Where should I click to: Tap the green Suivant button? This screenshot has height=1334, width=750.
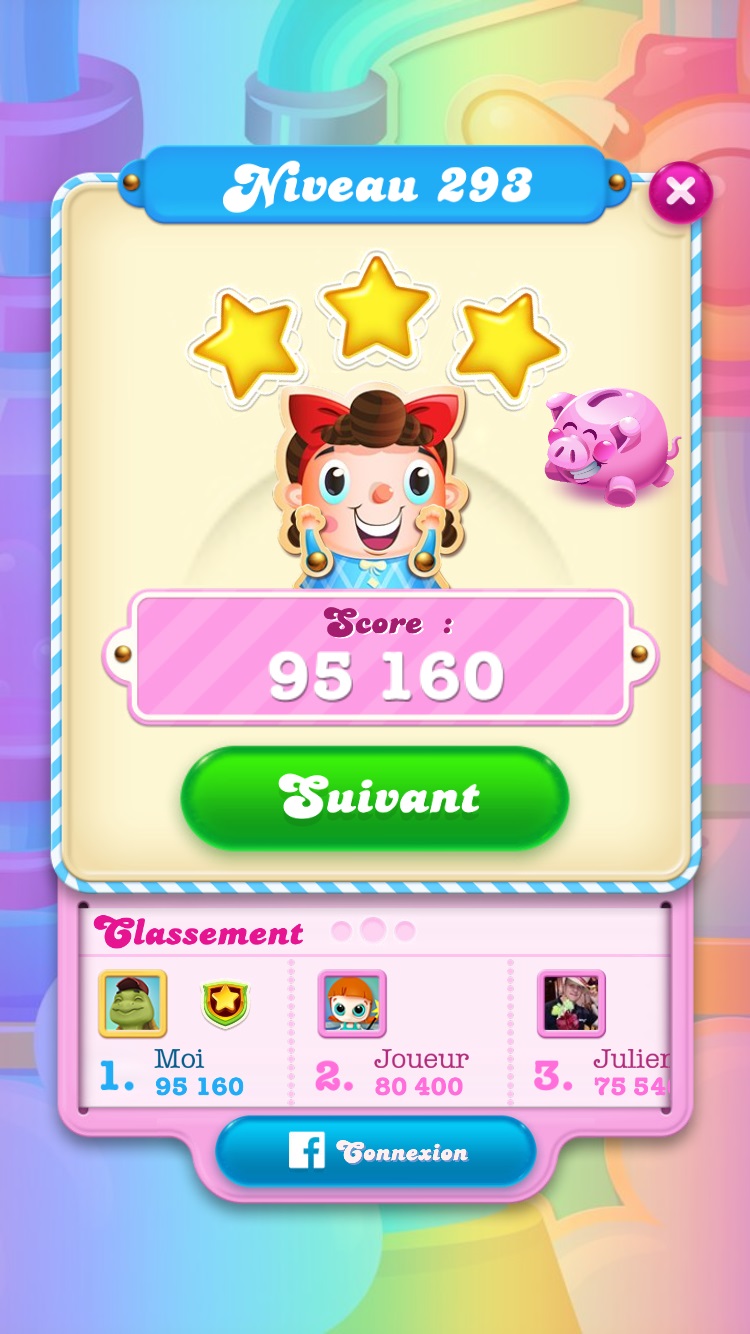tap(375, 798)
